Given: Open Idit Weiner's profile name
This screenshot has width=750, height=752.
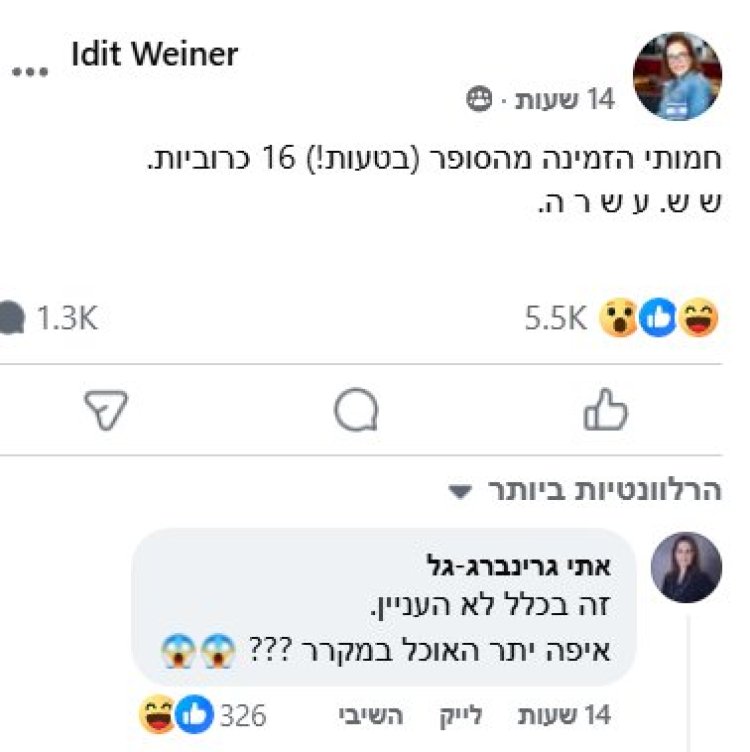Looking at the screenshot, I should pos(154,54).
